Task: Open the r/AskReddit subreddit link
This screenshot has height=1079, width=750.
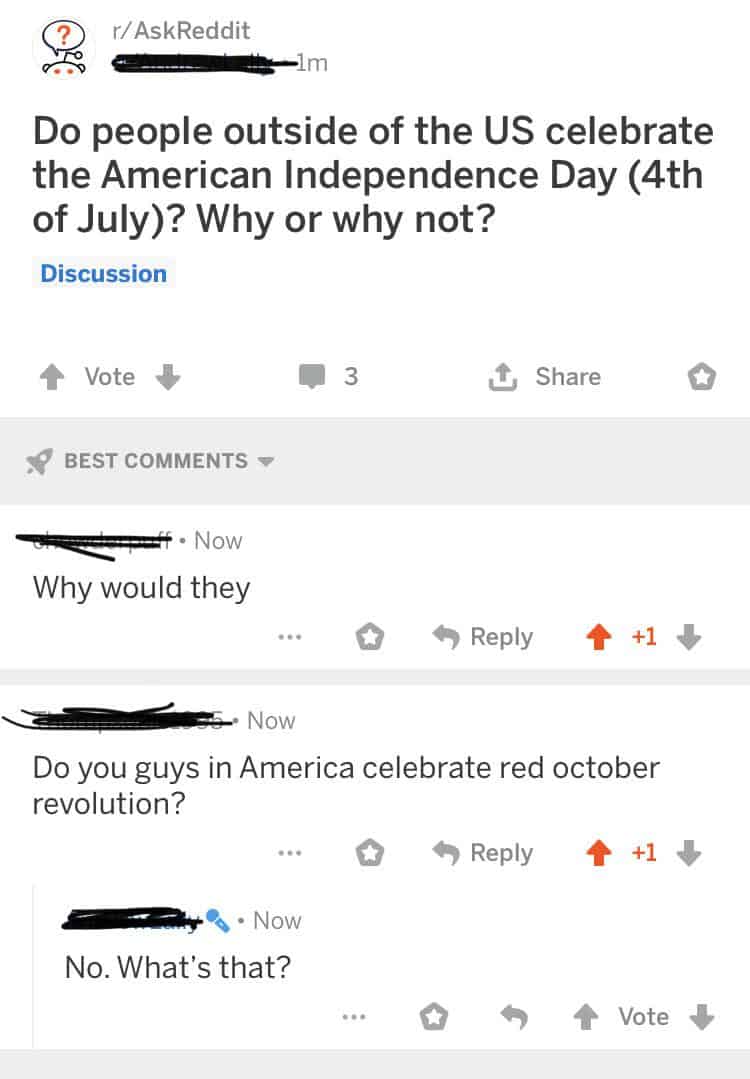Action: tap(181, 31)
